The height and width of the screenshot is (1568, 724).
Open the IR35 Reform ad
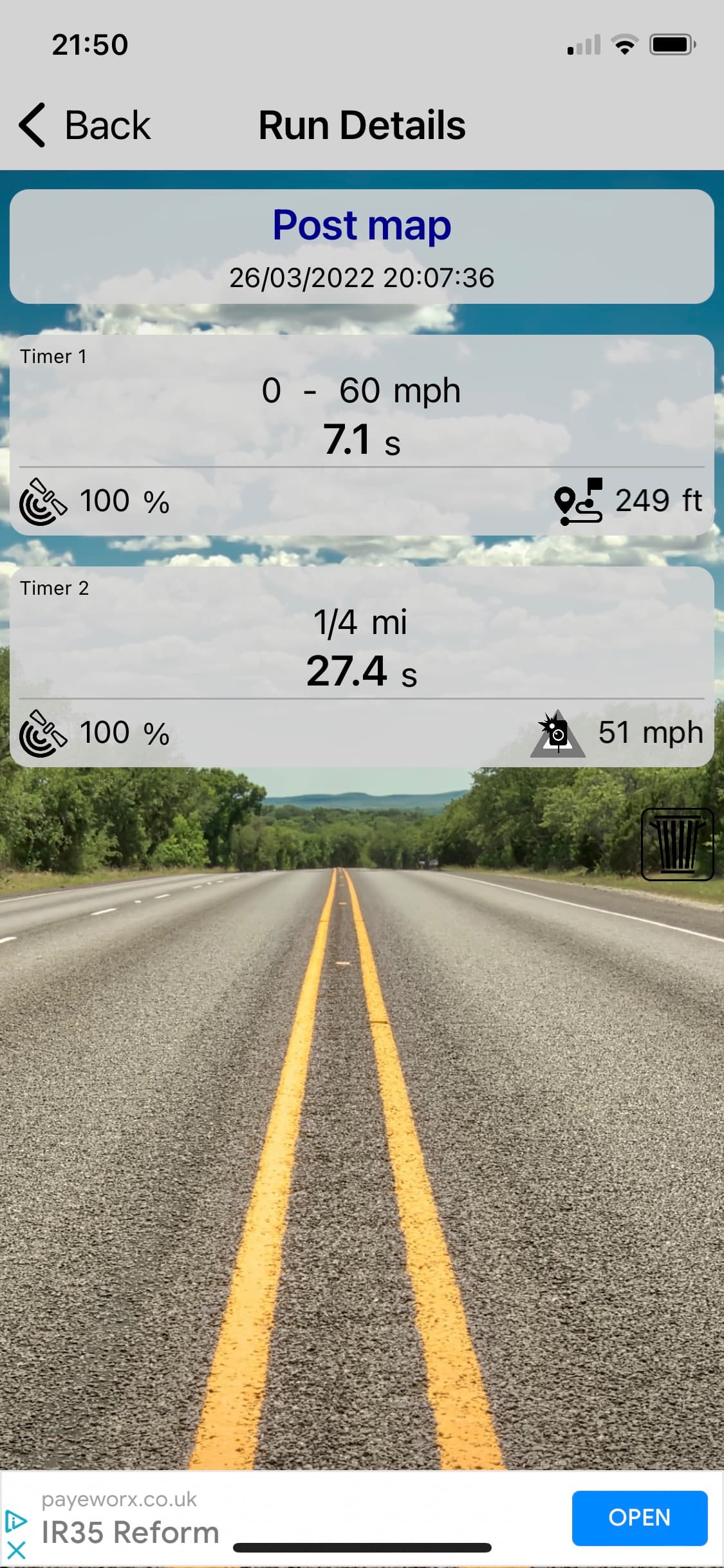tap(639, 1517)
